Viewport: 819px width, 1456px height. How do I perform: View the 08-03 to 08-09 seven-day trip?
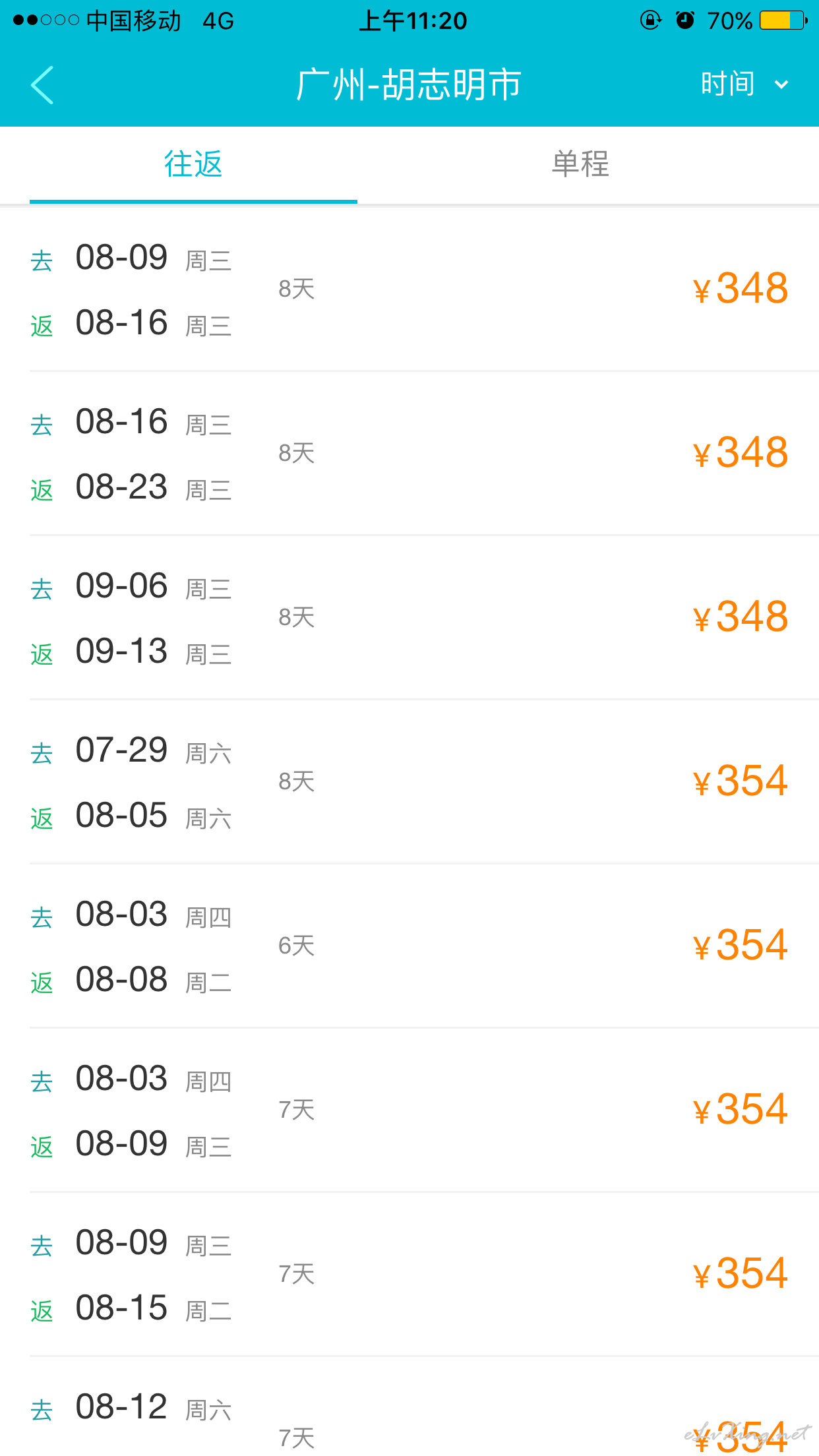coord(409,1110)
